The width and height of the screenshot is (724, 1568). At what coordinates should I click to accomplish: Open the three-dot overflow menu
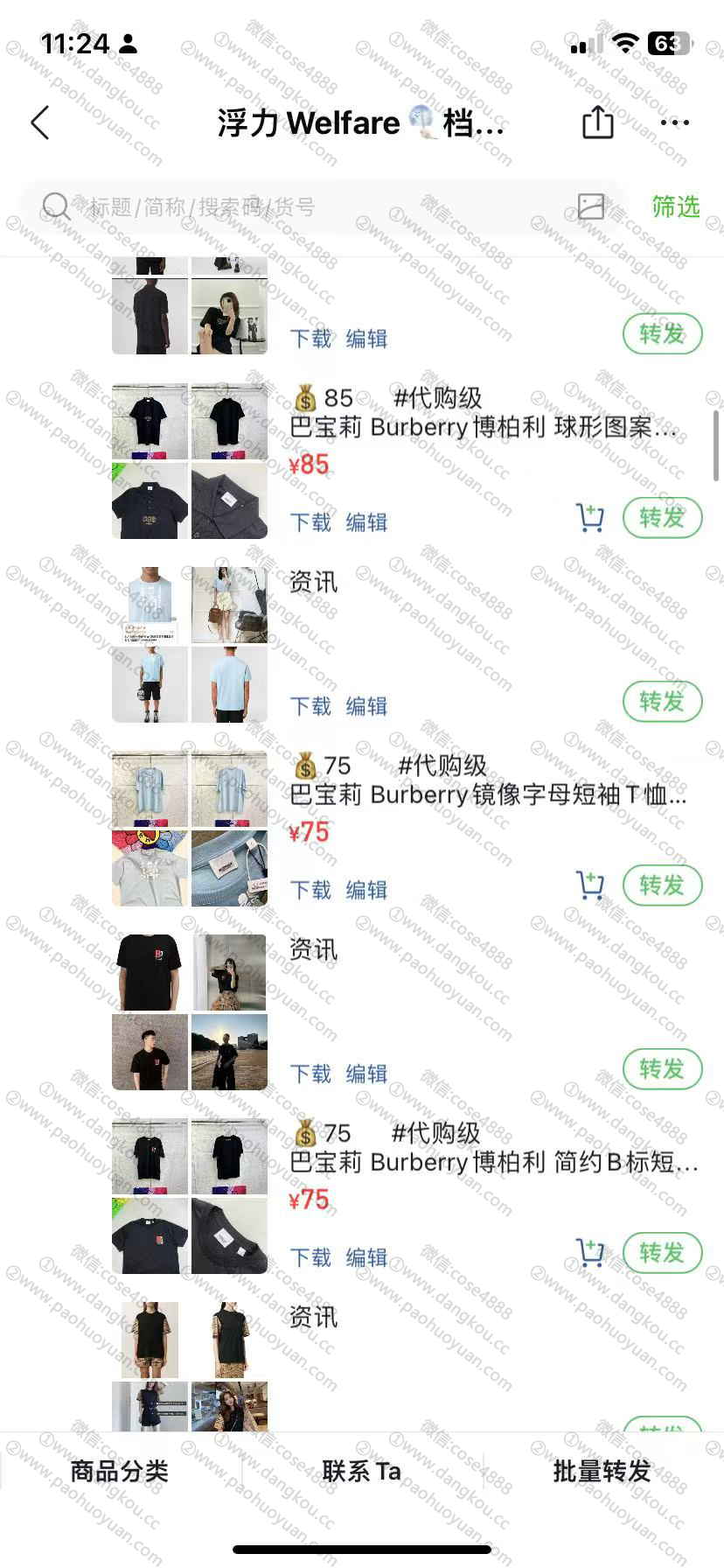[x=674, y=122]
